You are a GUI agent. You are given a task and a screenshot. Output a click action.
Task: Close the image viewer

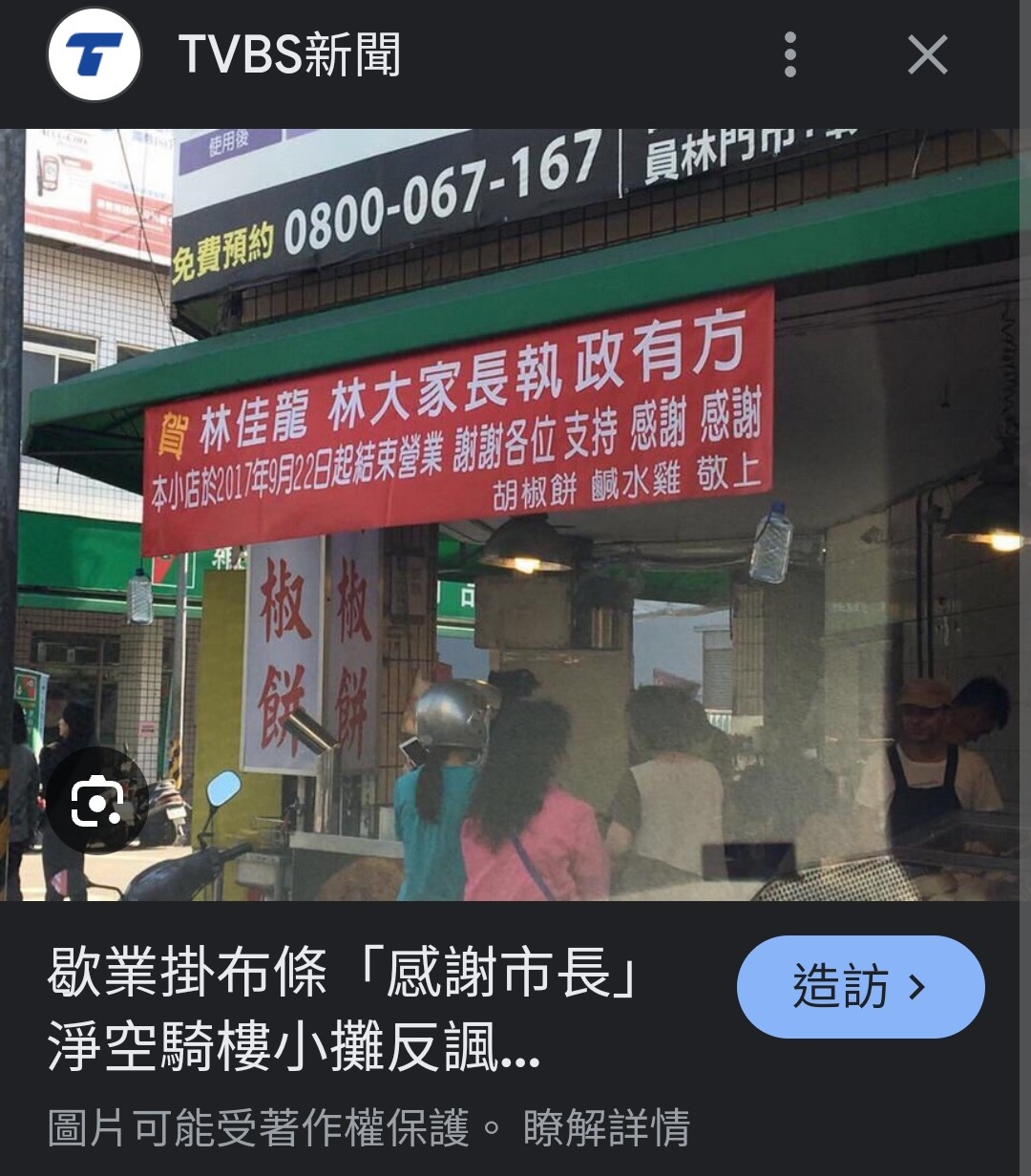(927, 55)
